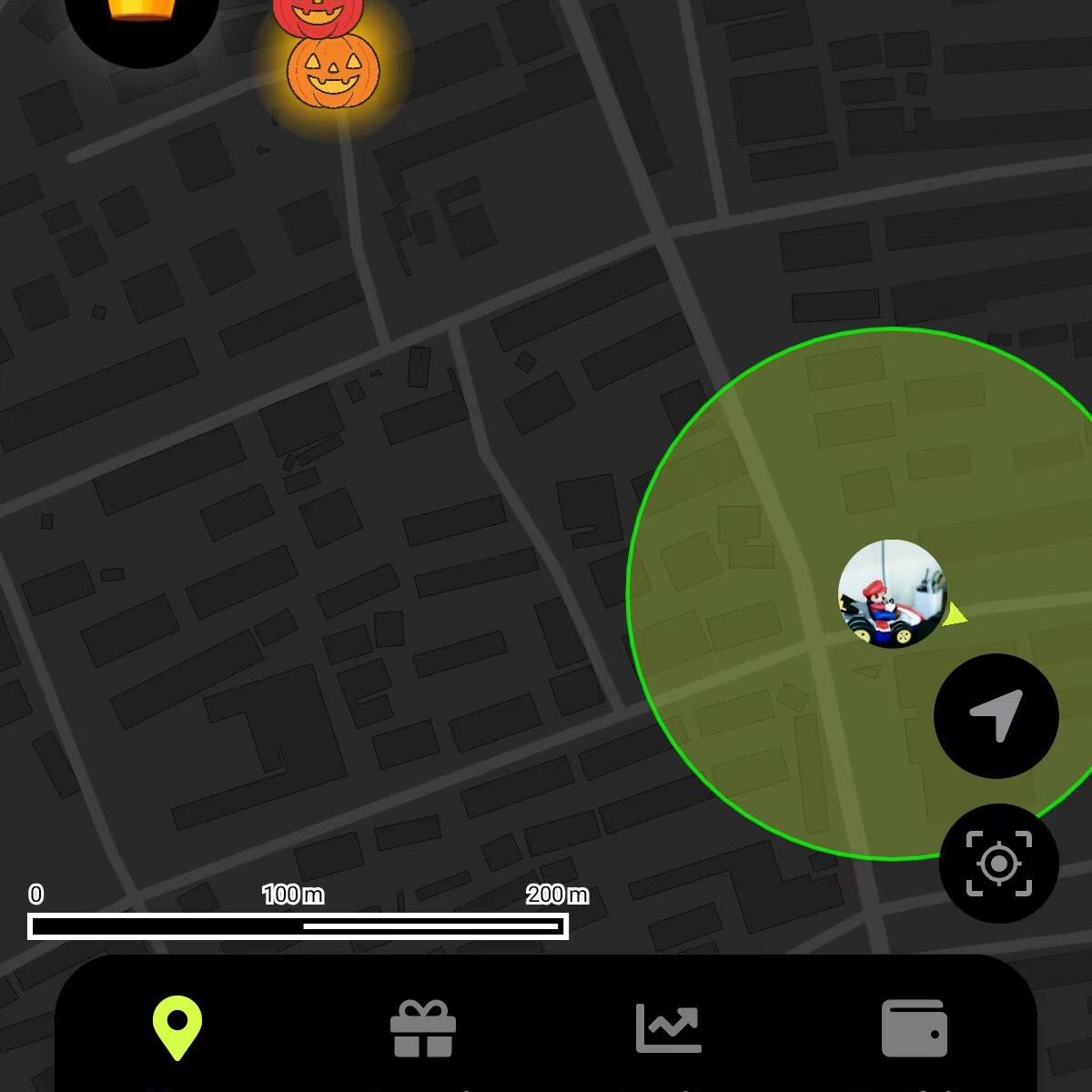Tap the Mario kart avatar marker
Image resolution: width=1092 pixels, height=1092 pixels.
pos(892,594)
